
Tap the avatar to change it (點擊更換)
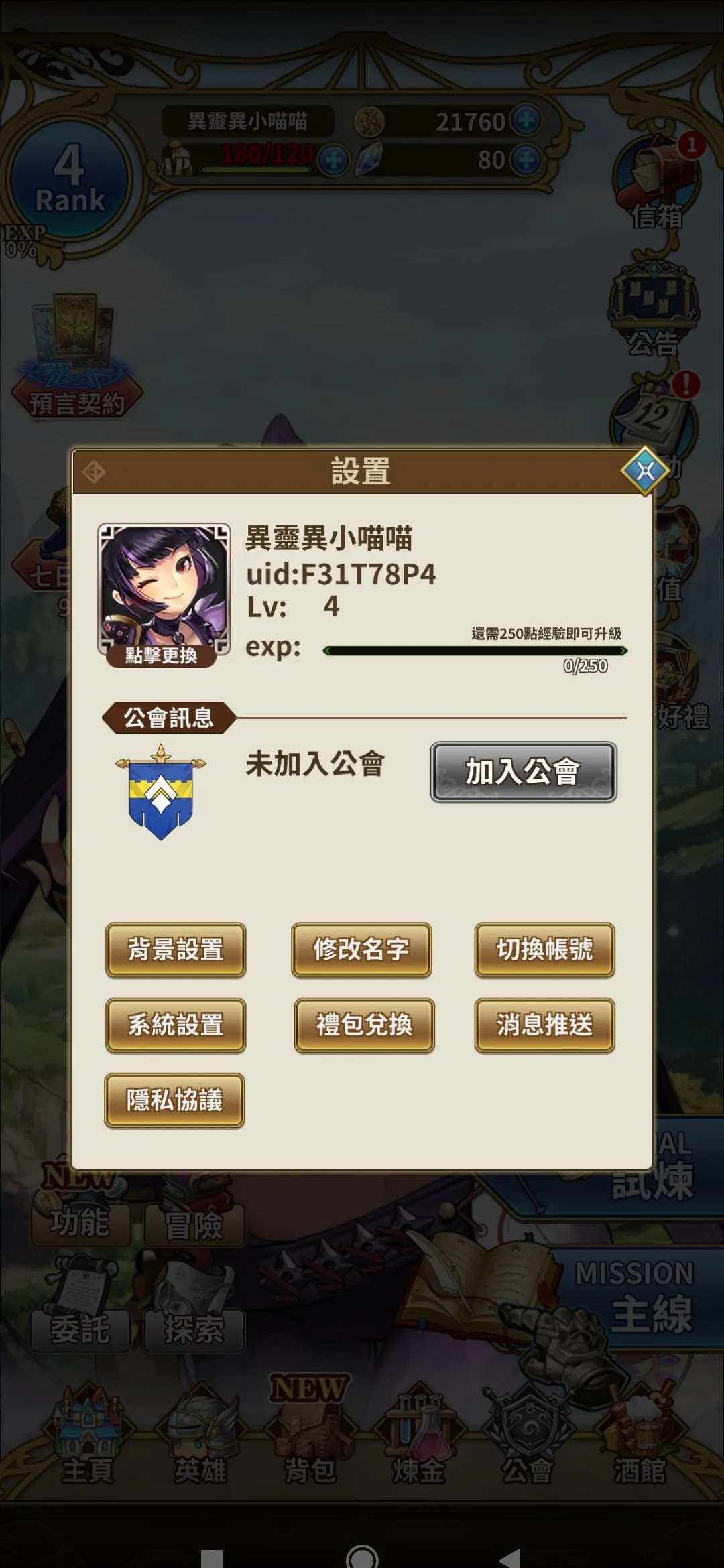coord(164,594)
